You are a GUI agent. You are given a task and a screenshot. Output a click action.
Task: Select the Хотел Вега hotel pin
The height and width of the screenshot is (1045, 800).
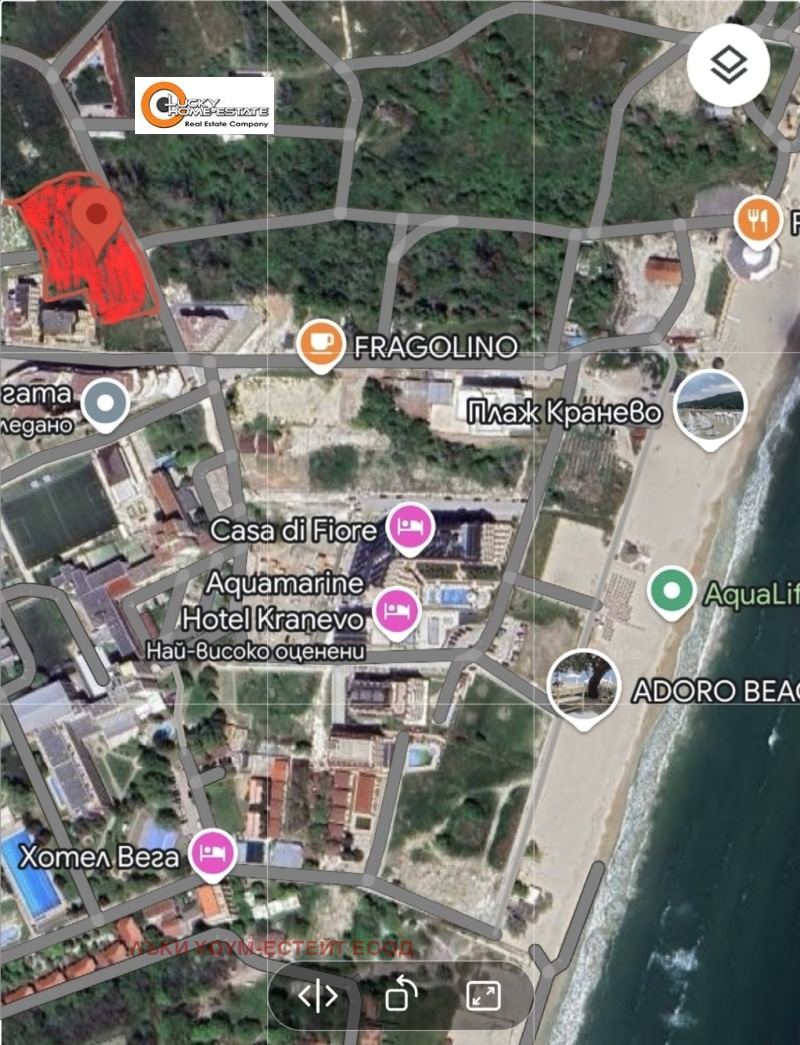pos(212,853)
